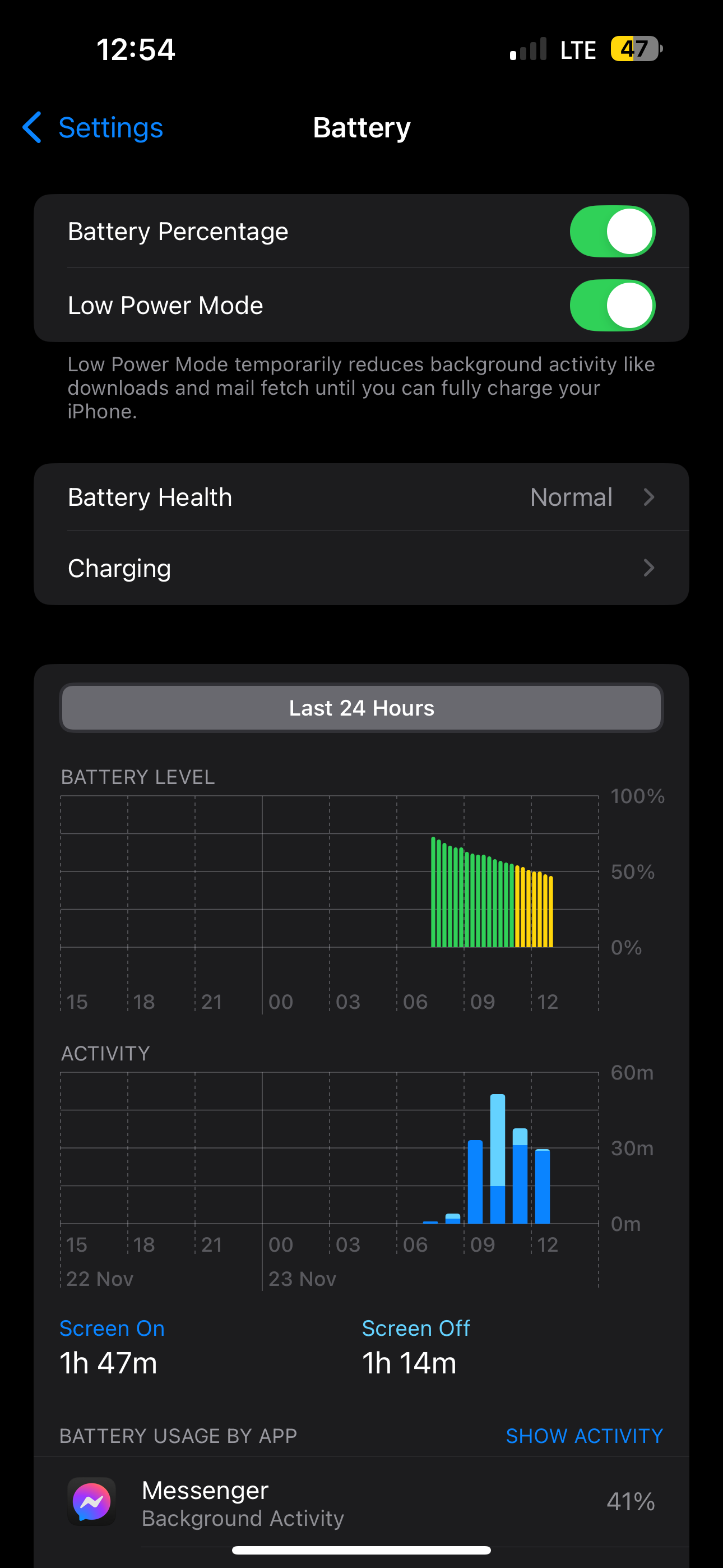Open Messenger battery usage row
This screenshot has width=723, height=1568.
tap(361, 1502)
